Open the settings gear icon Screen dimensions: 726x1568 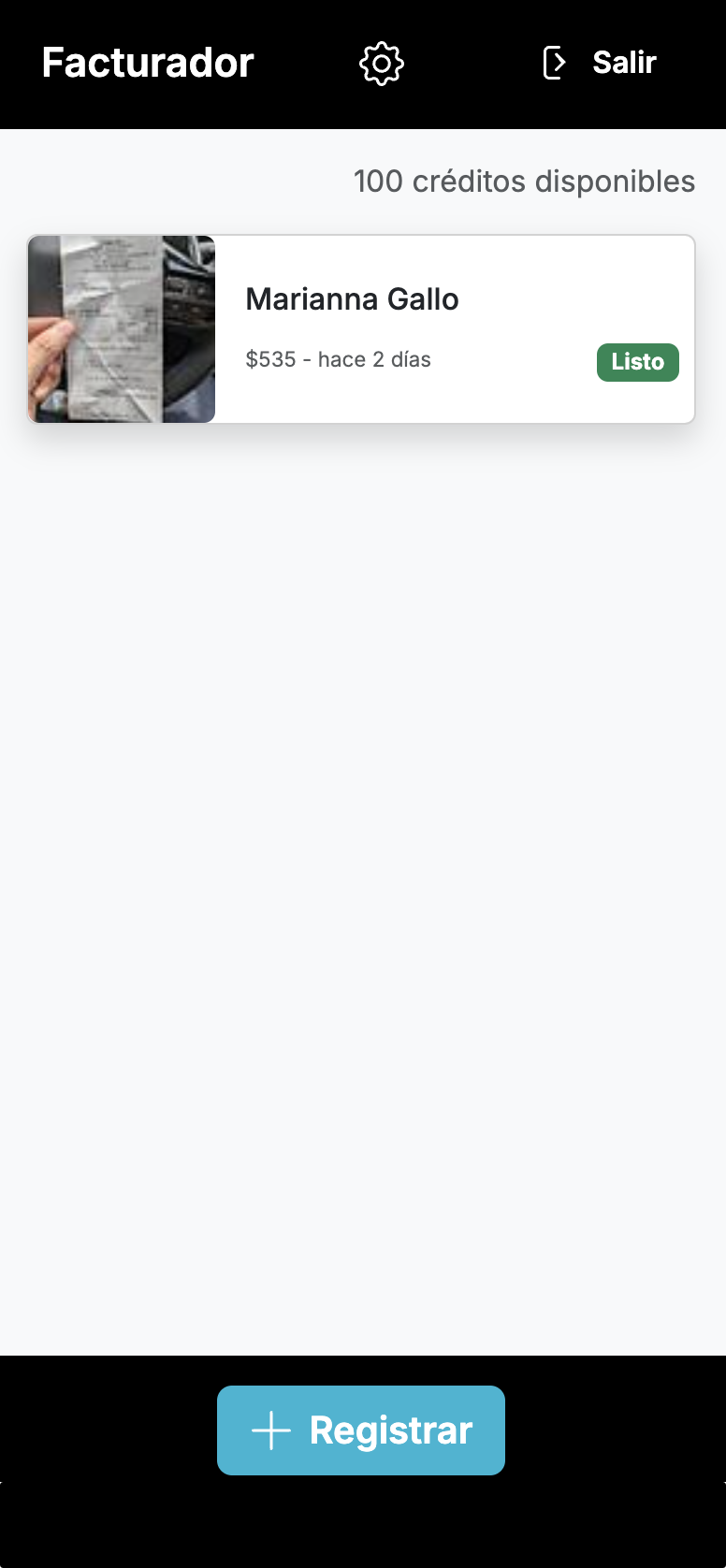[x=381, y=64]
